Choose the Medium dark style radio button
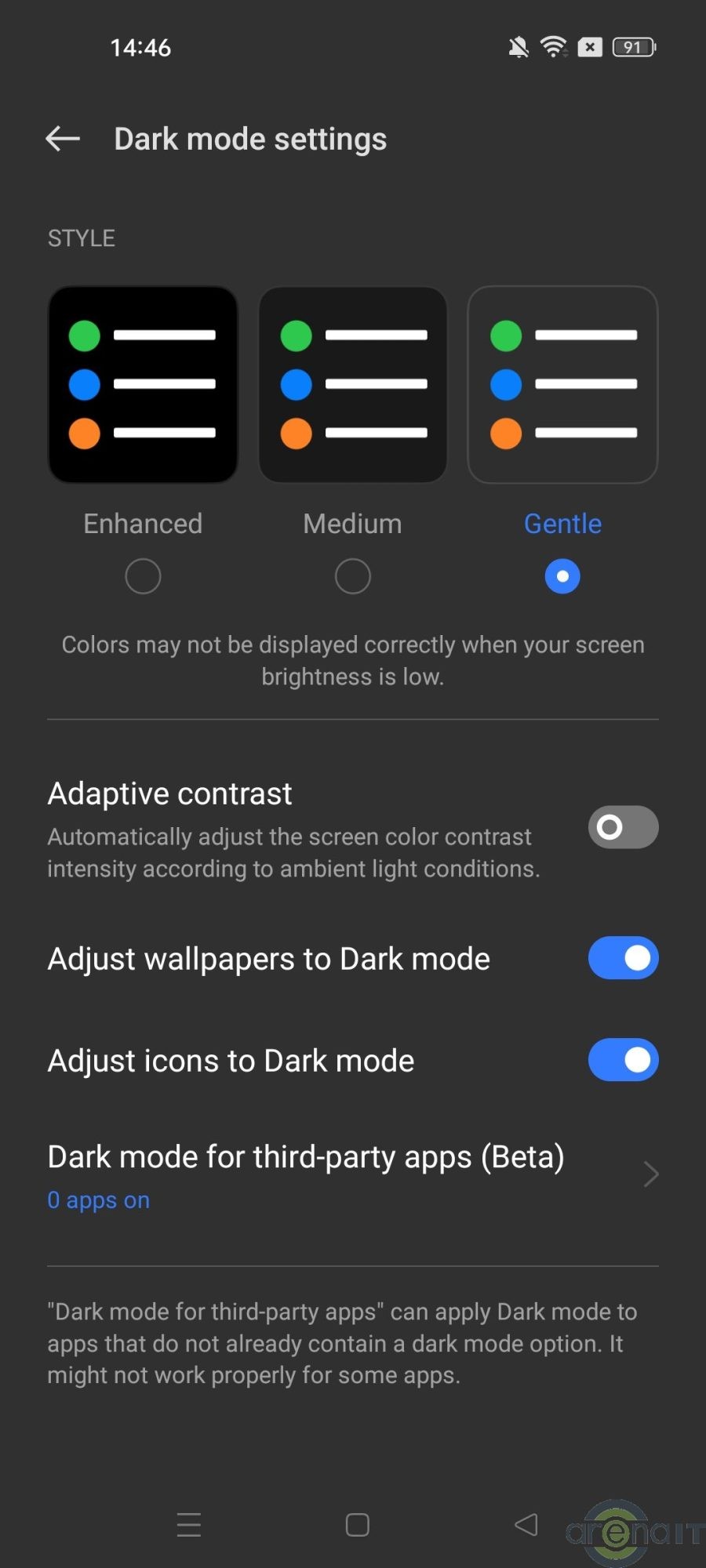The height and width of the screenshot is (1568, 706). [x=352, y=576]
